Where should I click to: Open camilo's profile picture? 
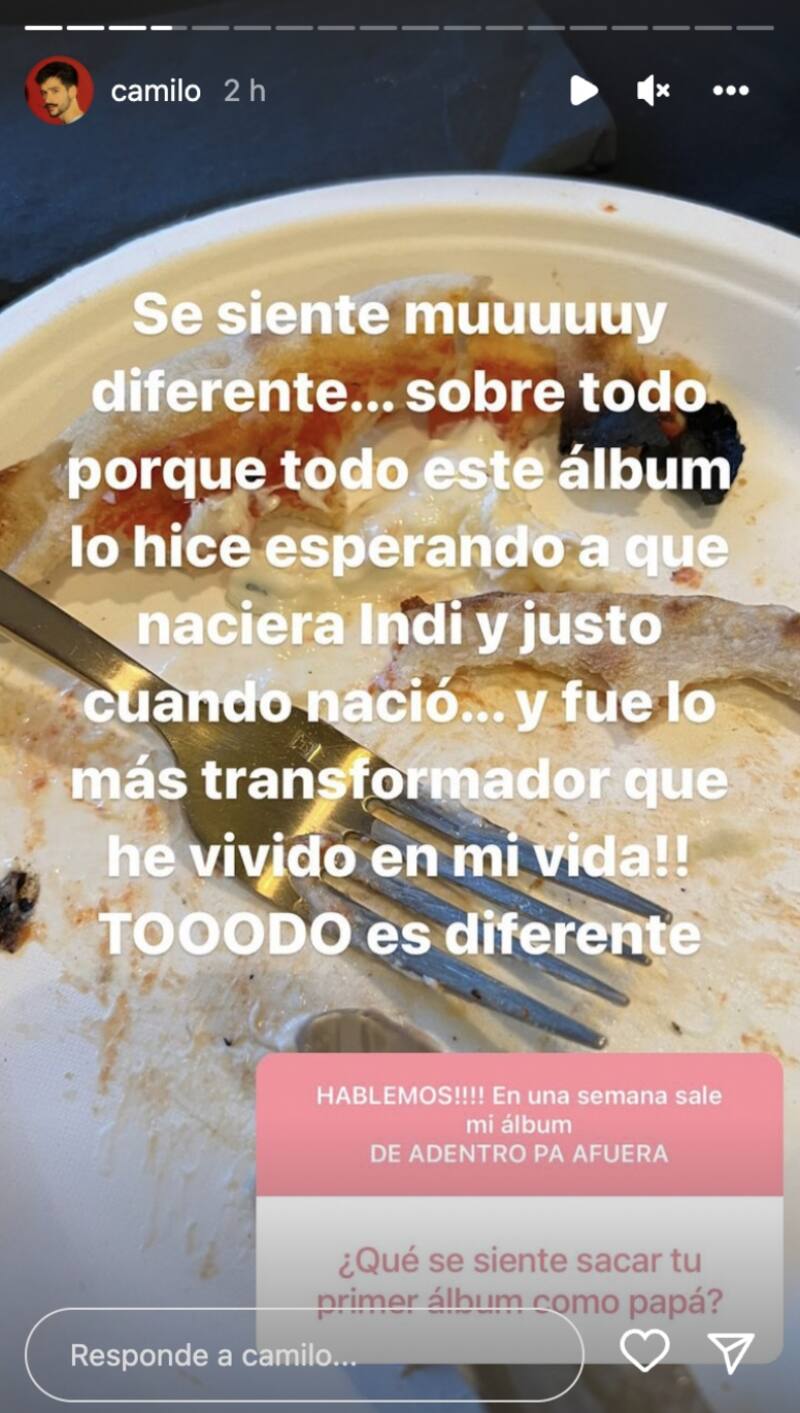[59, 91]
